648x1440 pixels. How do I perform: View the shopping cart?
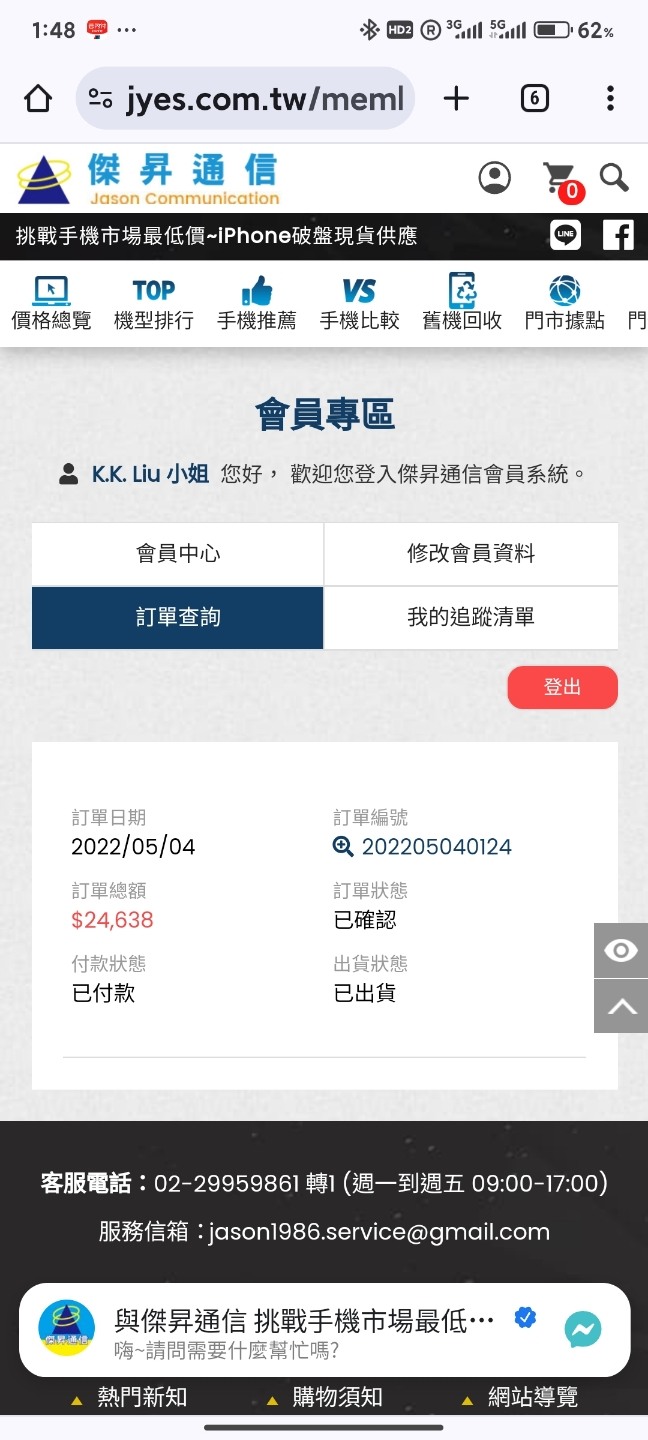pyautogui.click(x=559, y=179)
